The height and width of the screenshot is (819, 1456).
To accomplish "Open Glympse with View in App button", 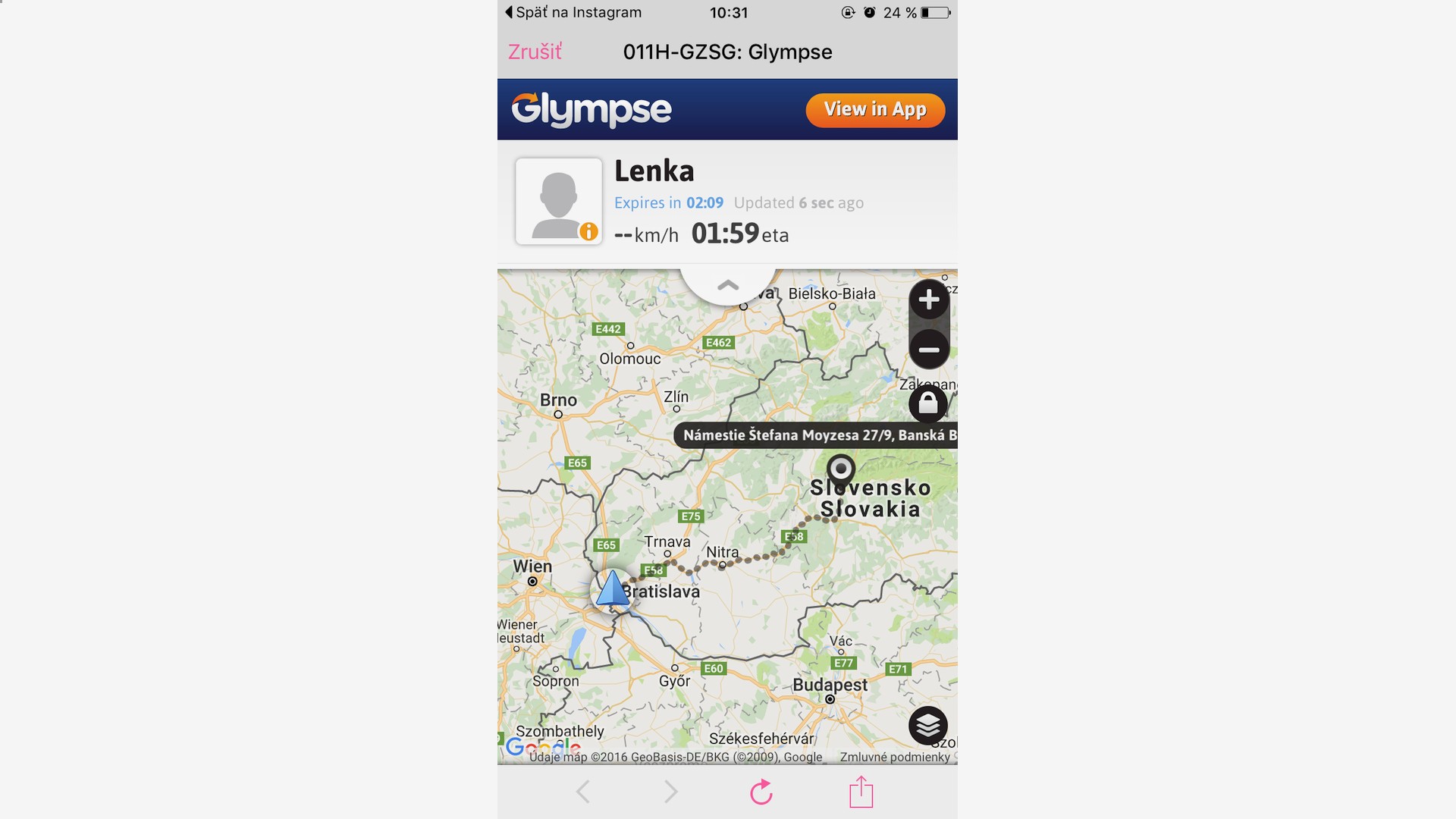I will pos(874,110).
